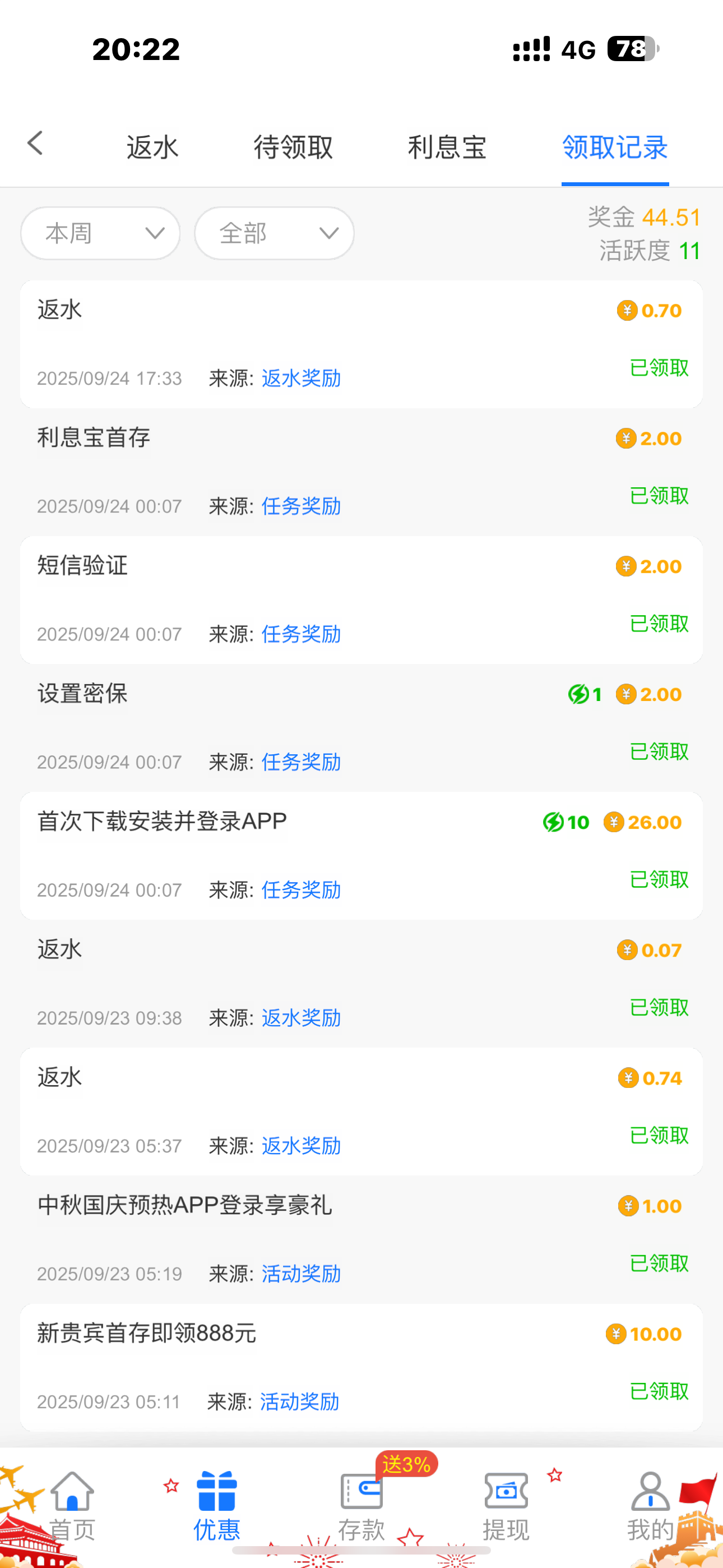Expand the 全部 type filter dropdown

click(x=275, y=233)
